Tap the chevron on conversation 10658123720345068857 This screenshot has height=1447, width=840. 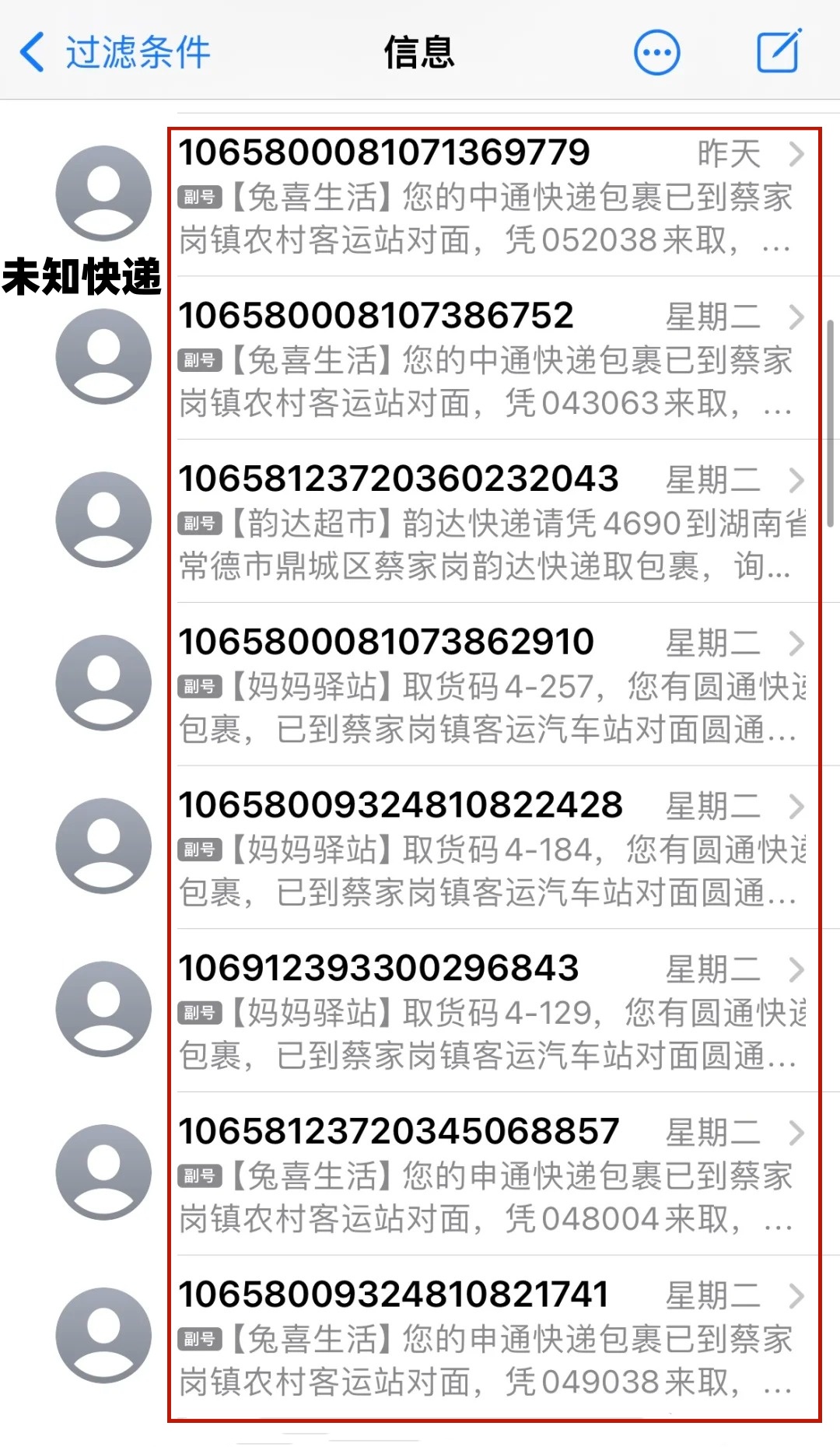point(796,1134)
